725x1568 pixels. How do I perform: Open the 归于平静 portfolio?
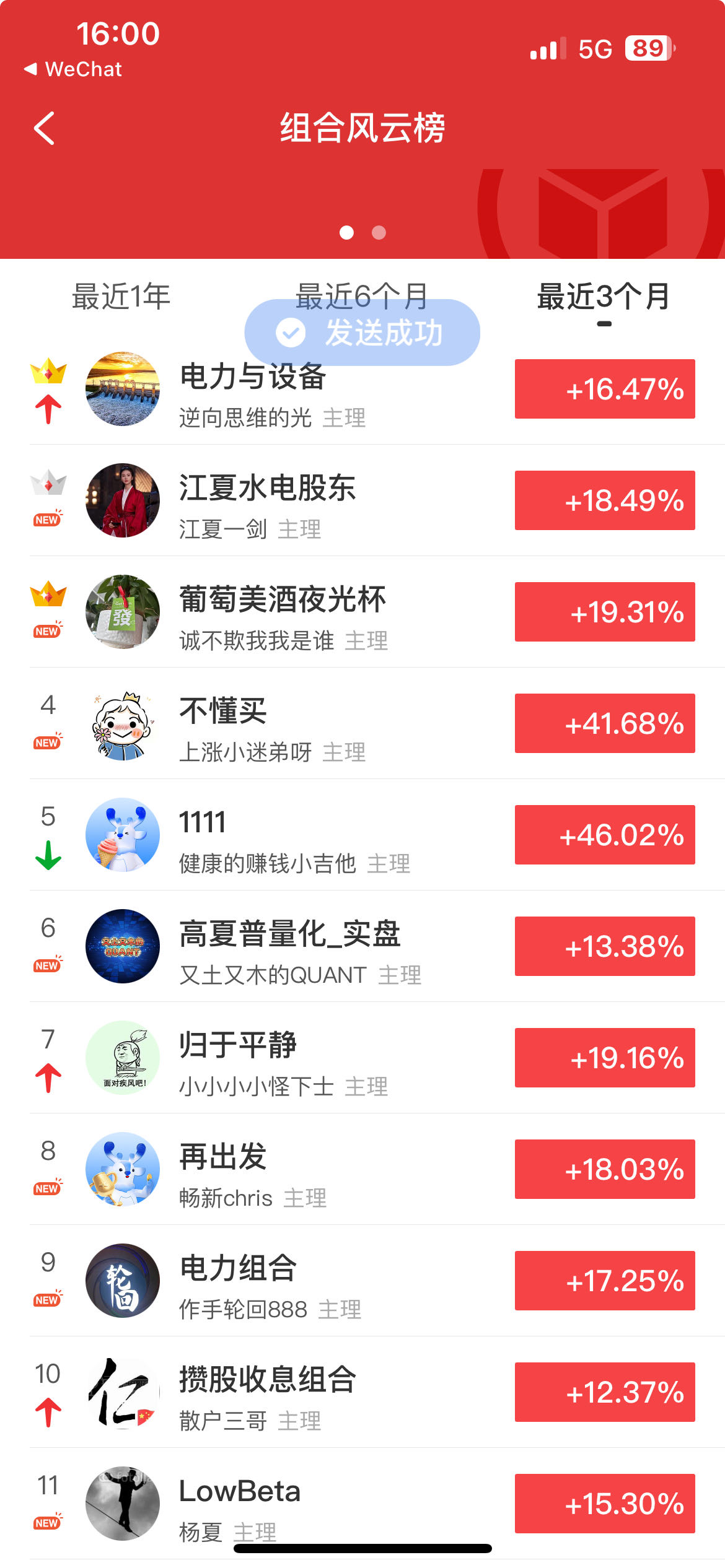point(238,1045)
